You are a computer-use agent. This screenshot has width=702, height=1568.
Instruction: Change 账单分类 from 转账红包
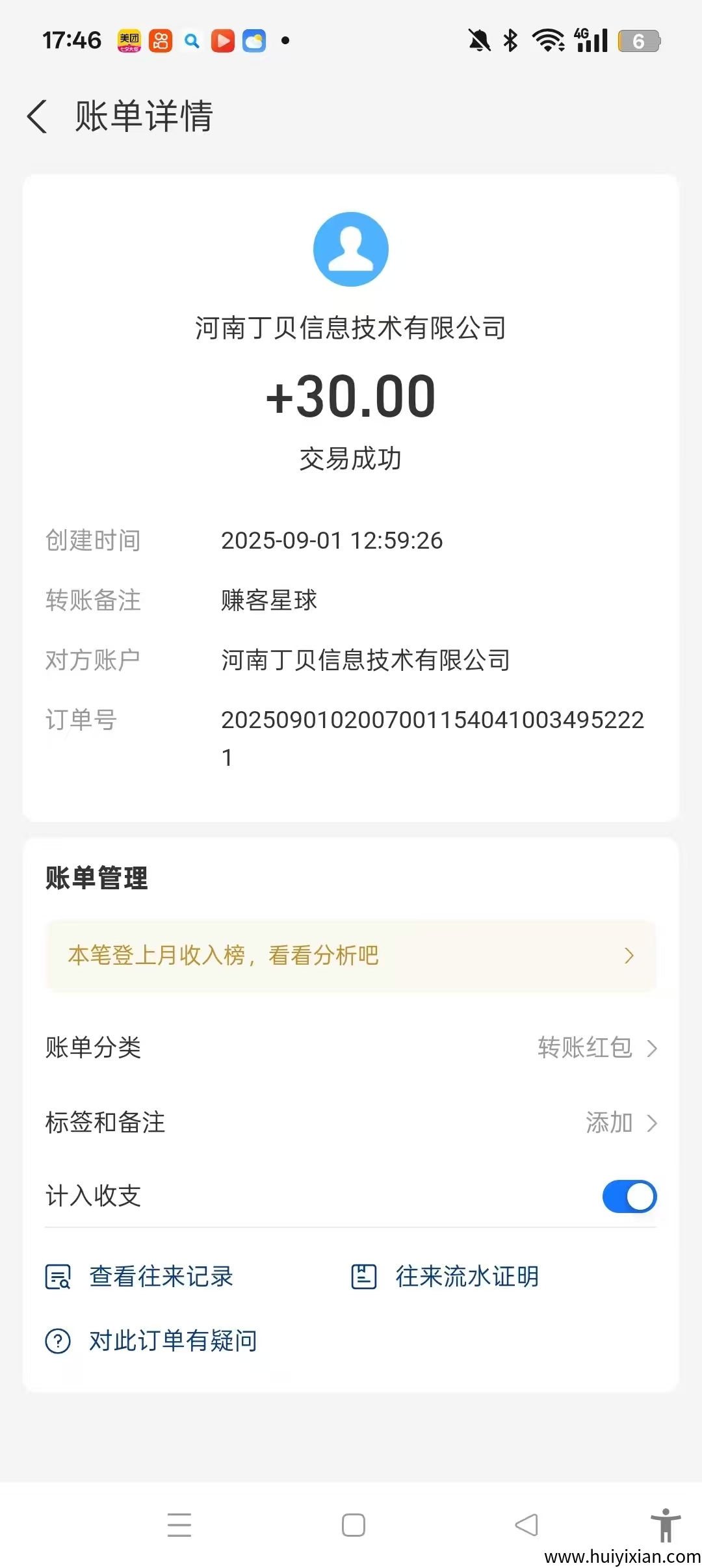[597, 1048]
